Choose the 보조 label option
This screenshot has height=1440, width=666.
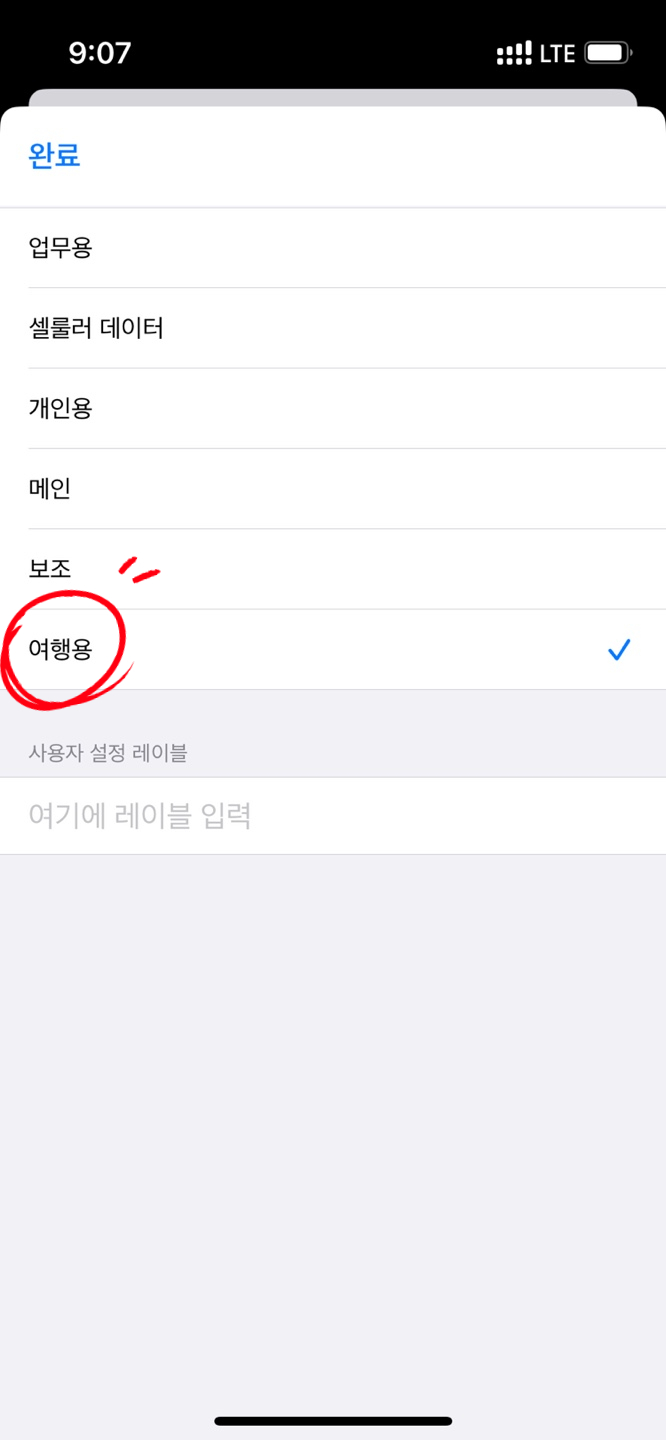tap(333, 569)
